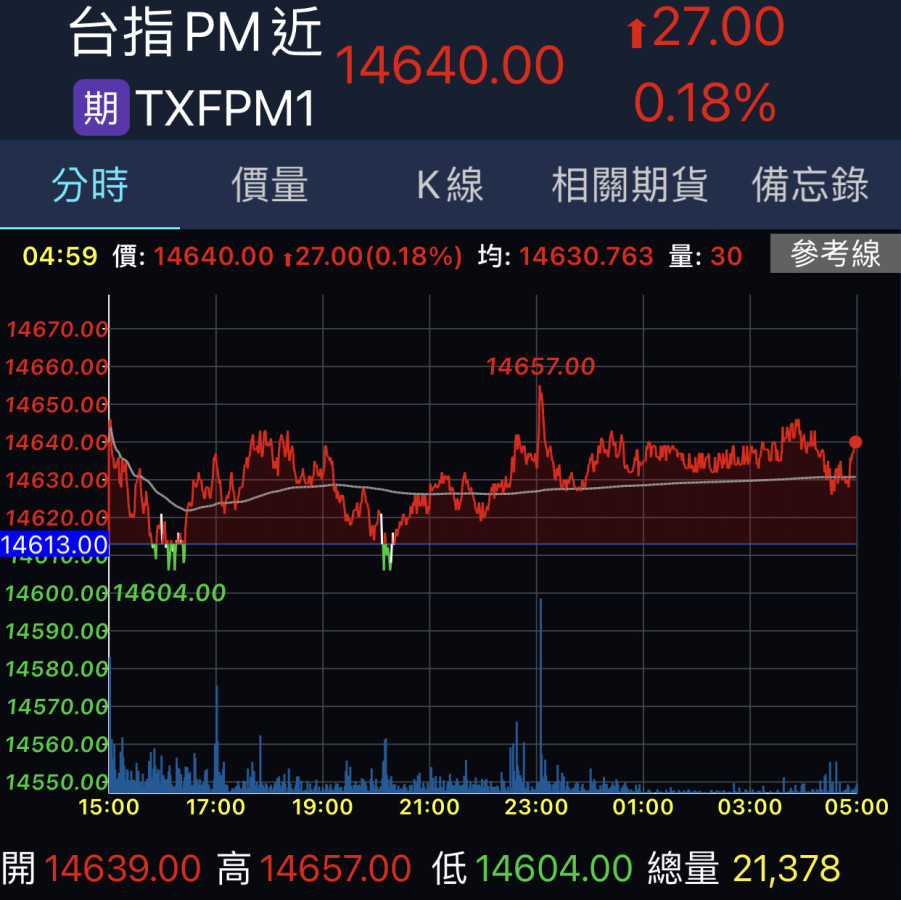Select the K線 chart tab
The height and width of the screenshot is (900, 901).
click(450, 185)
